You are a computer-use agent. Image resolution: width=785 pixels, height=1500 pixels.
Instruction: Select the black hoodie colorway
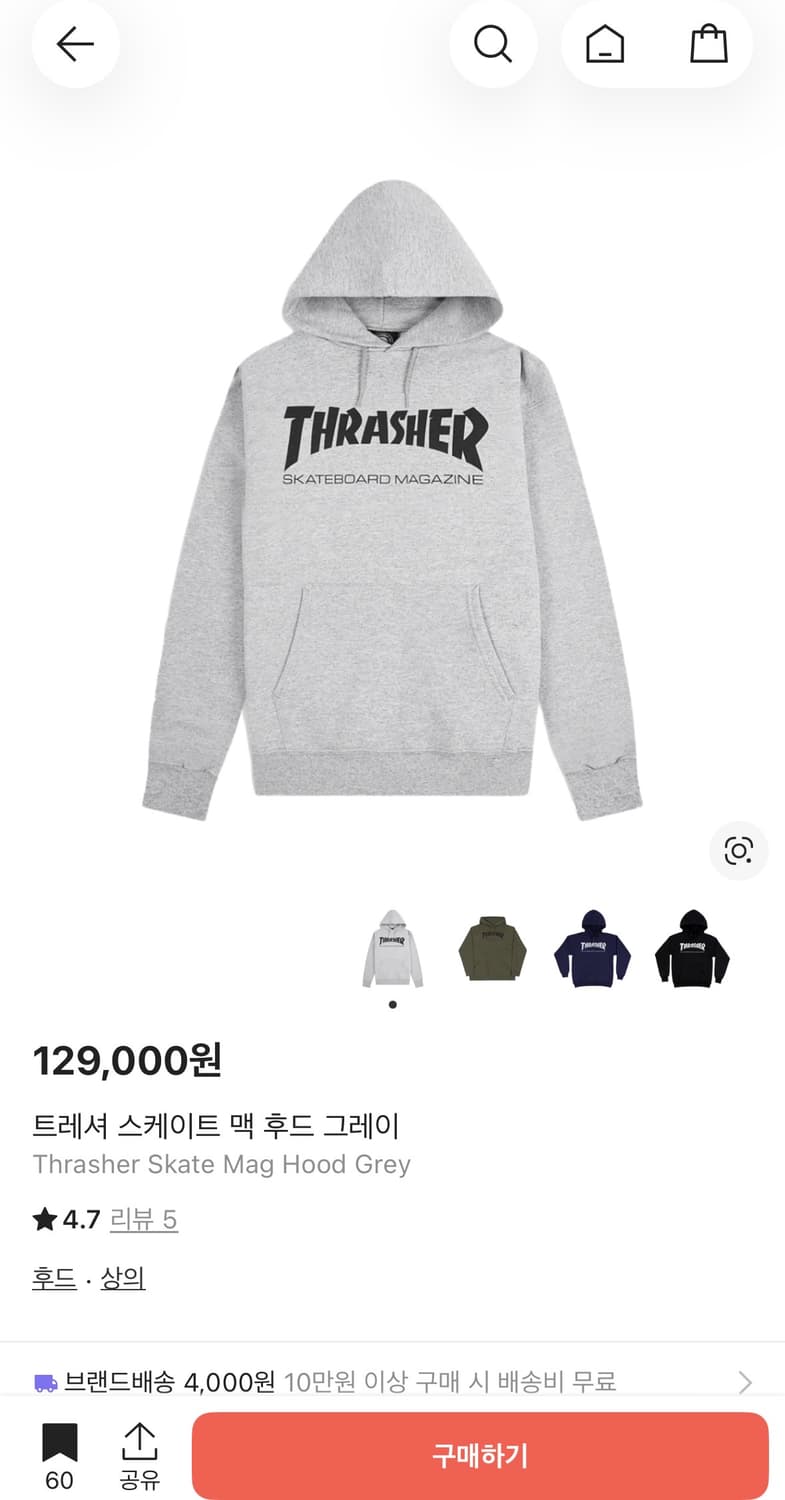click(x=691, y=948)
